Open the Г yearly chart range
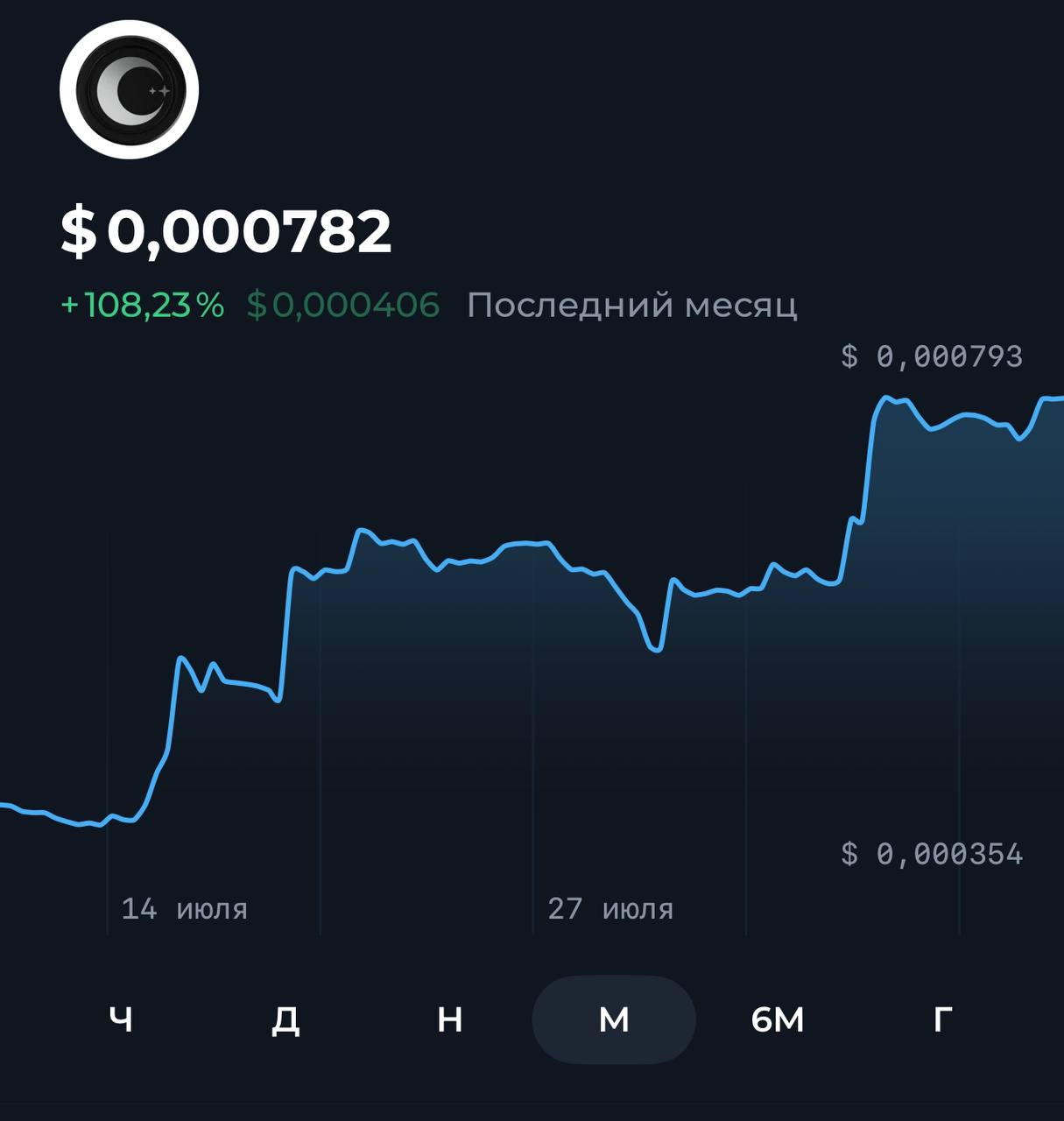 [x=942, y=1019]
